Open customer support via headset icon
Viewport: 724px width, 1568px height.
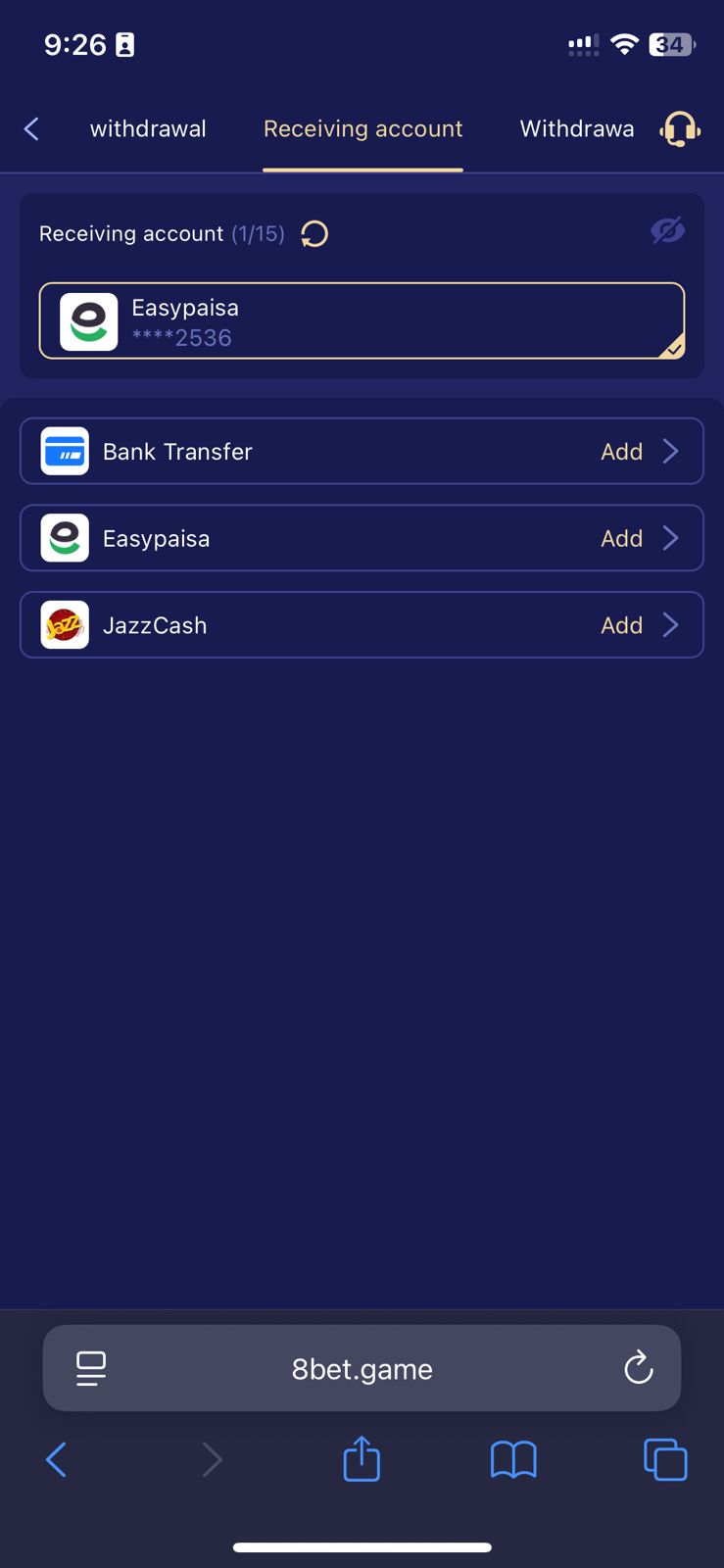(x=680, y=128)
